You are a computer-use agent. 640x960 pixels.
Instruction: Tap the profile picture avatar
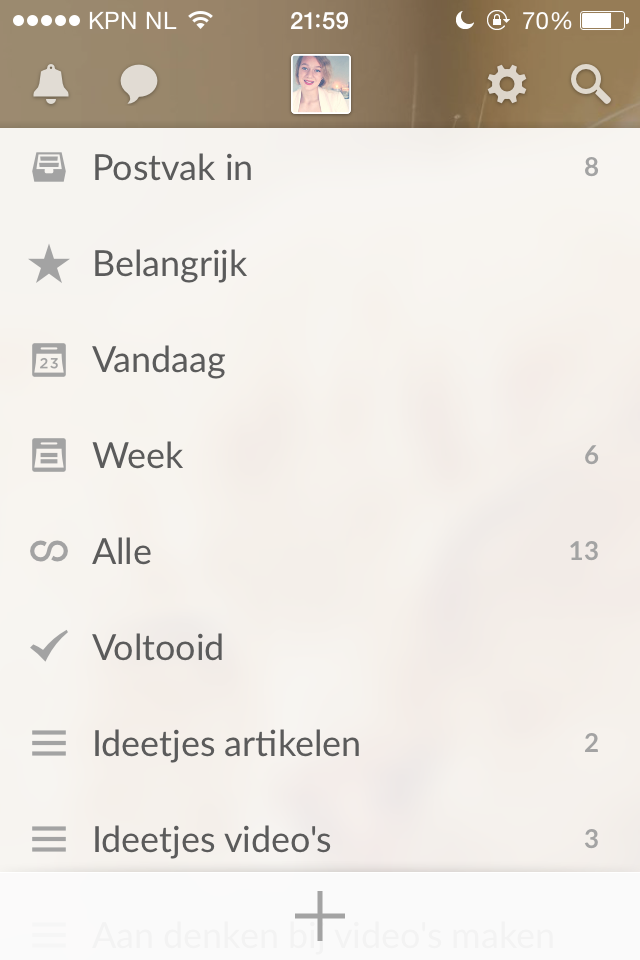click(x=320, y=85)
